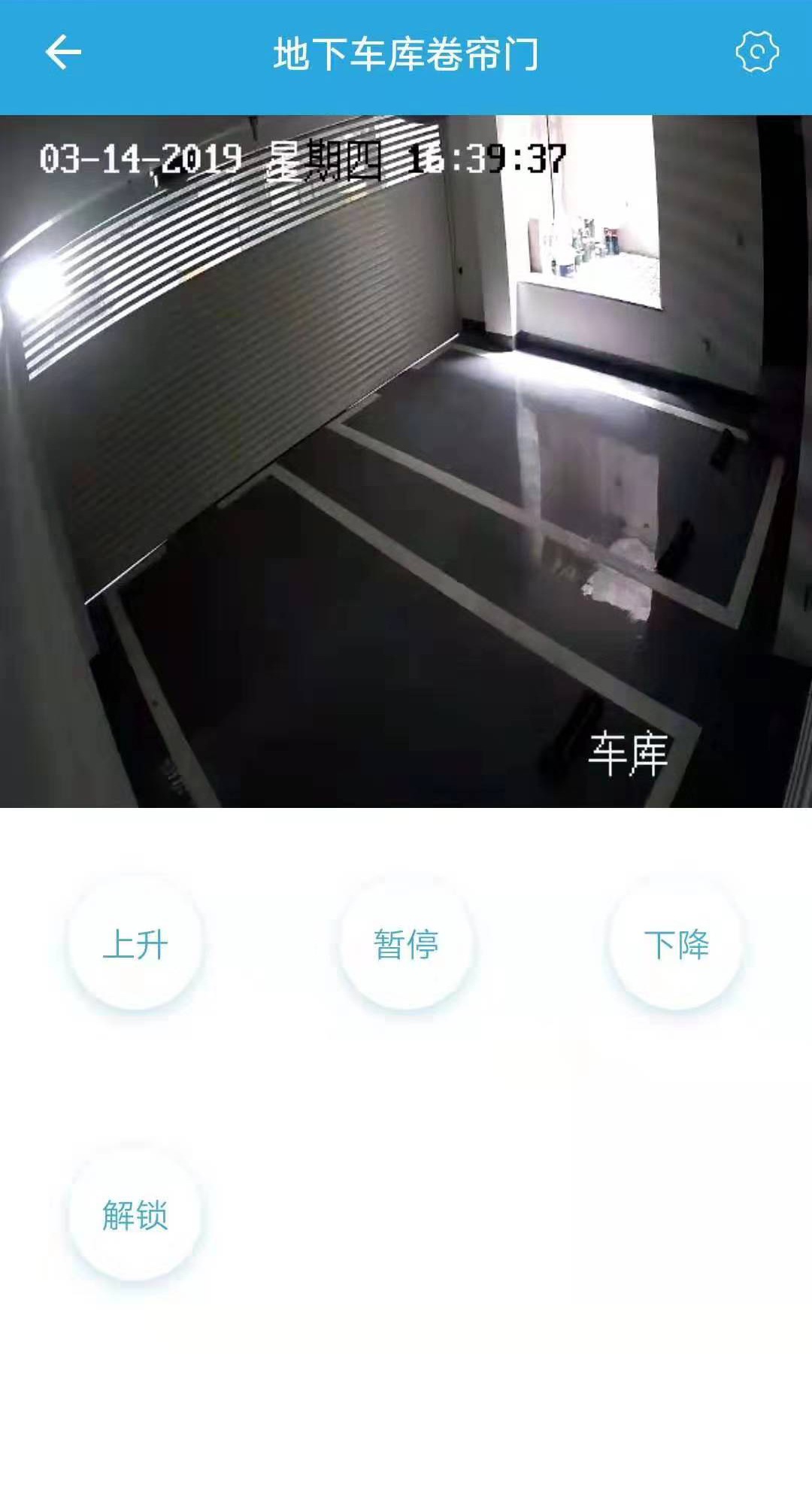This screenshot has width=812, height=1485.
Task: Tap the live garage camera feed
Action: 406,461
